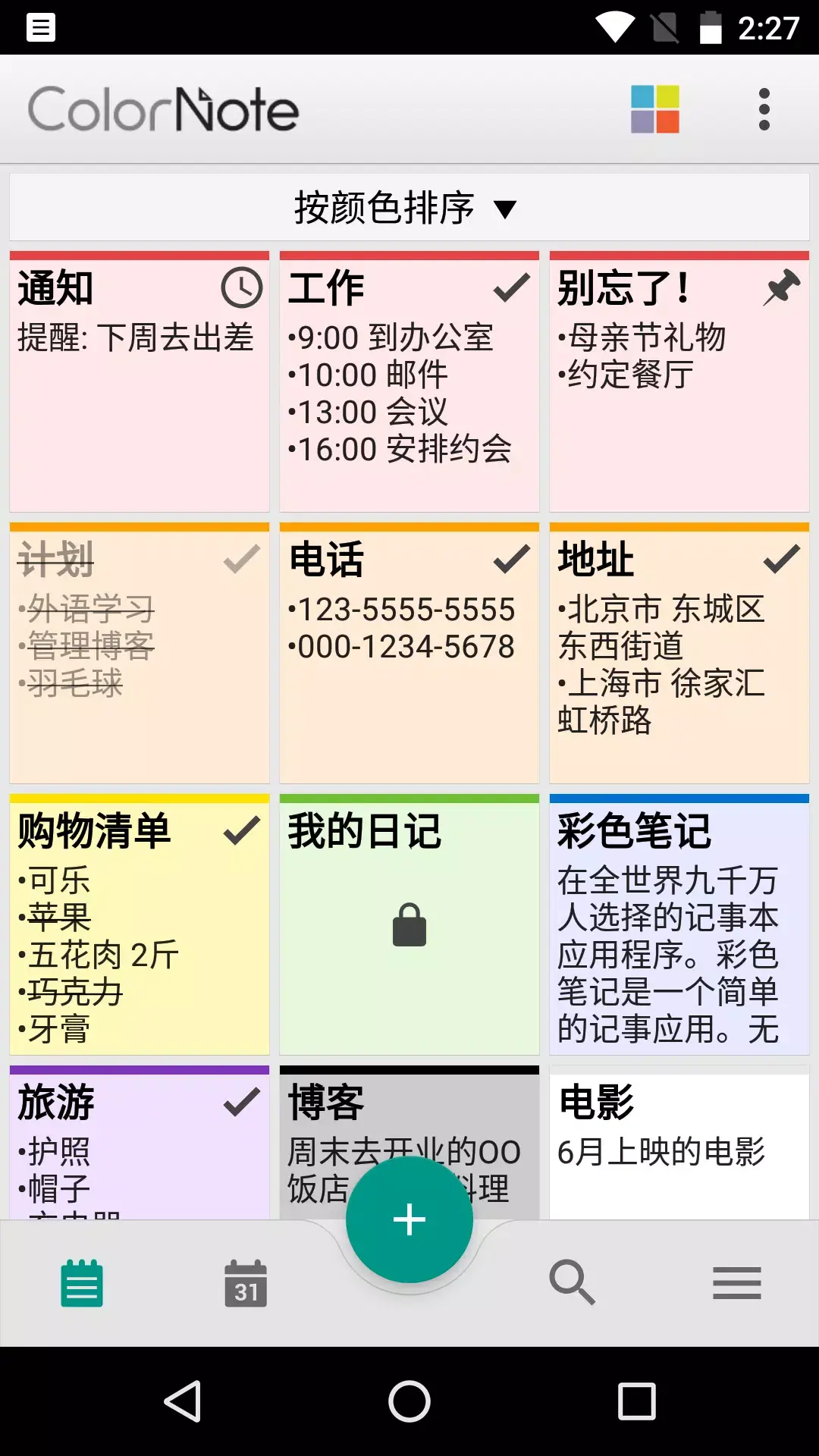The height and width of the screenshot is (1456, 819).
Task: Open the hamburger menu in bottom bar
Action: tap(736, 1283)
